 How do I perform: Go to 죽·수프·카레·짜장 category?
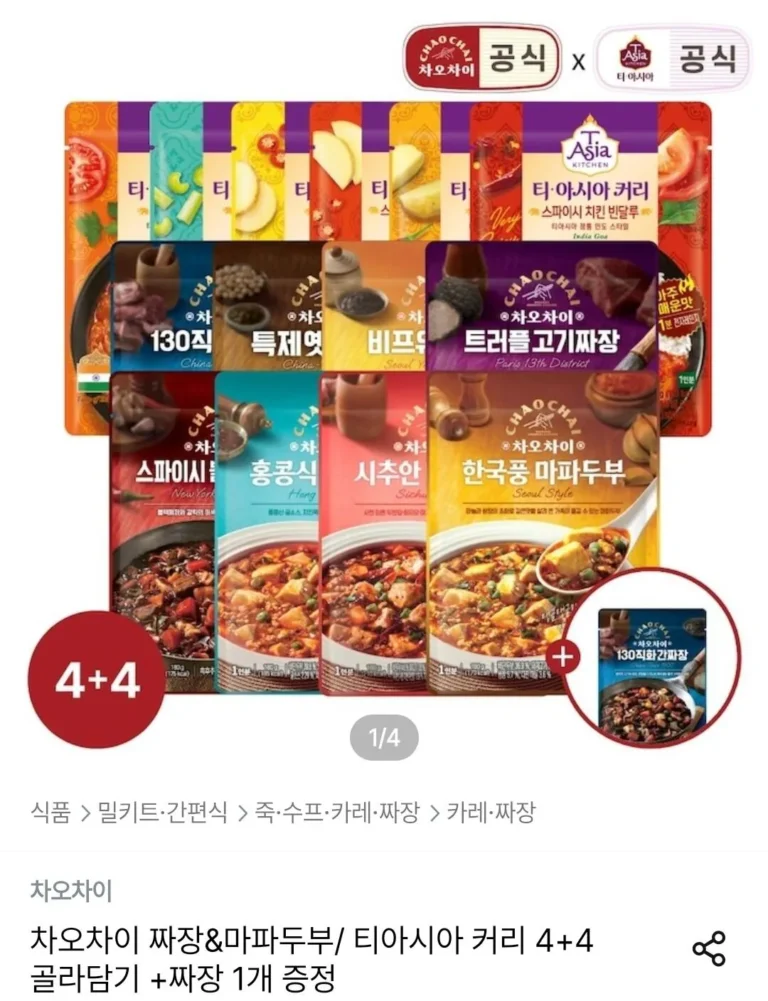click(x=337, y=813)
